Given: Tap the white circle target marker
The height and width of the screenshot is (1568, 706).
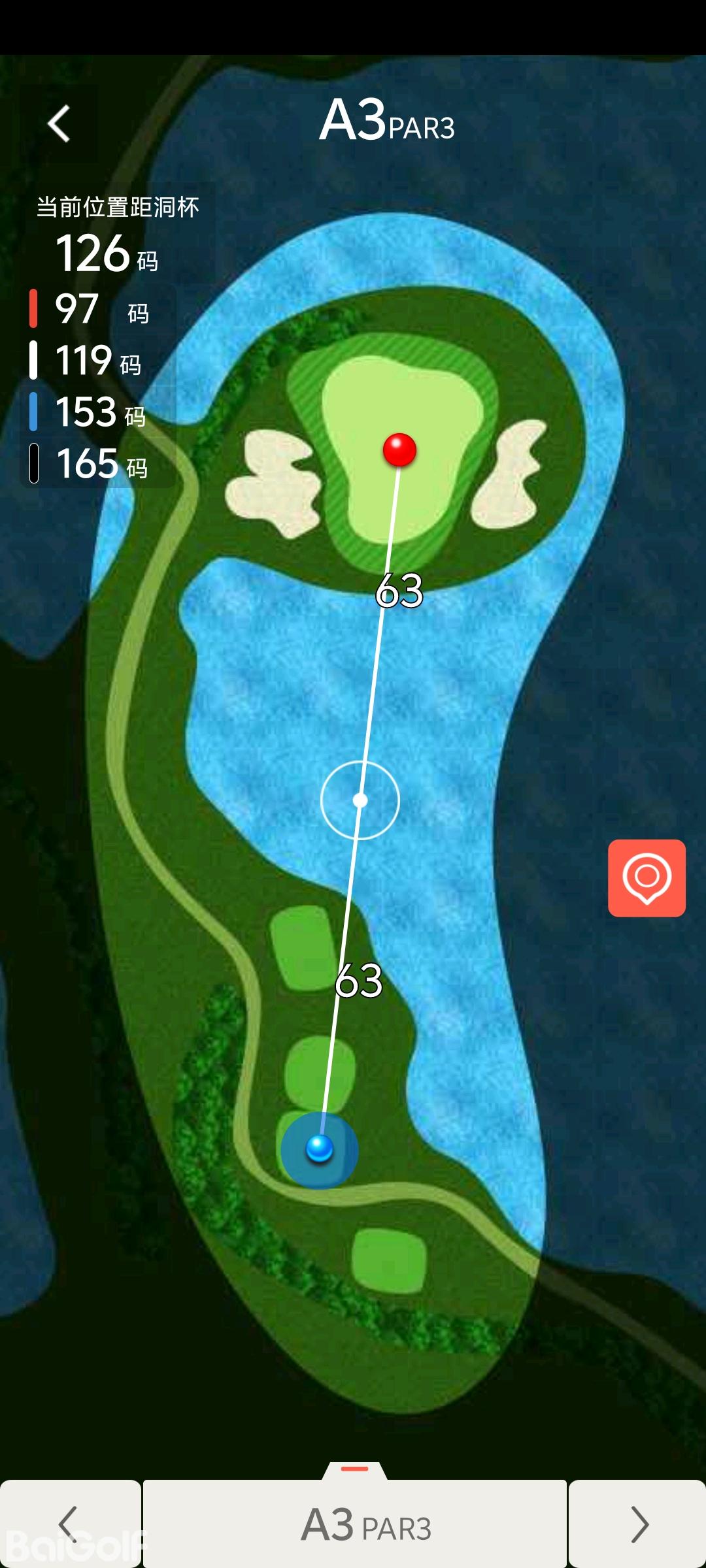Looking at the screenshot, I should (x=360, y=800).
